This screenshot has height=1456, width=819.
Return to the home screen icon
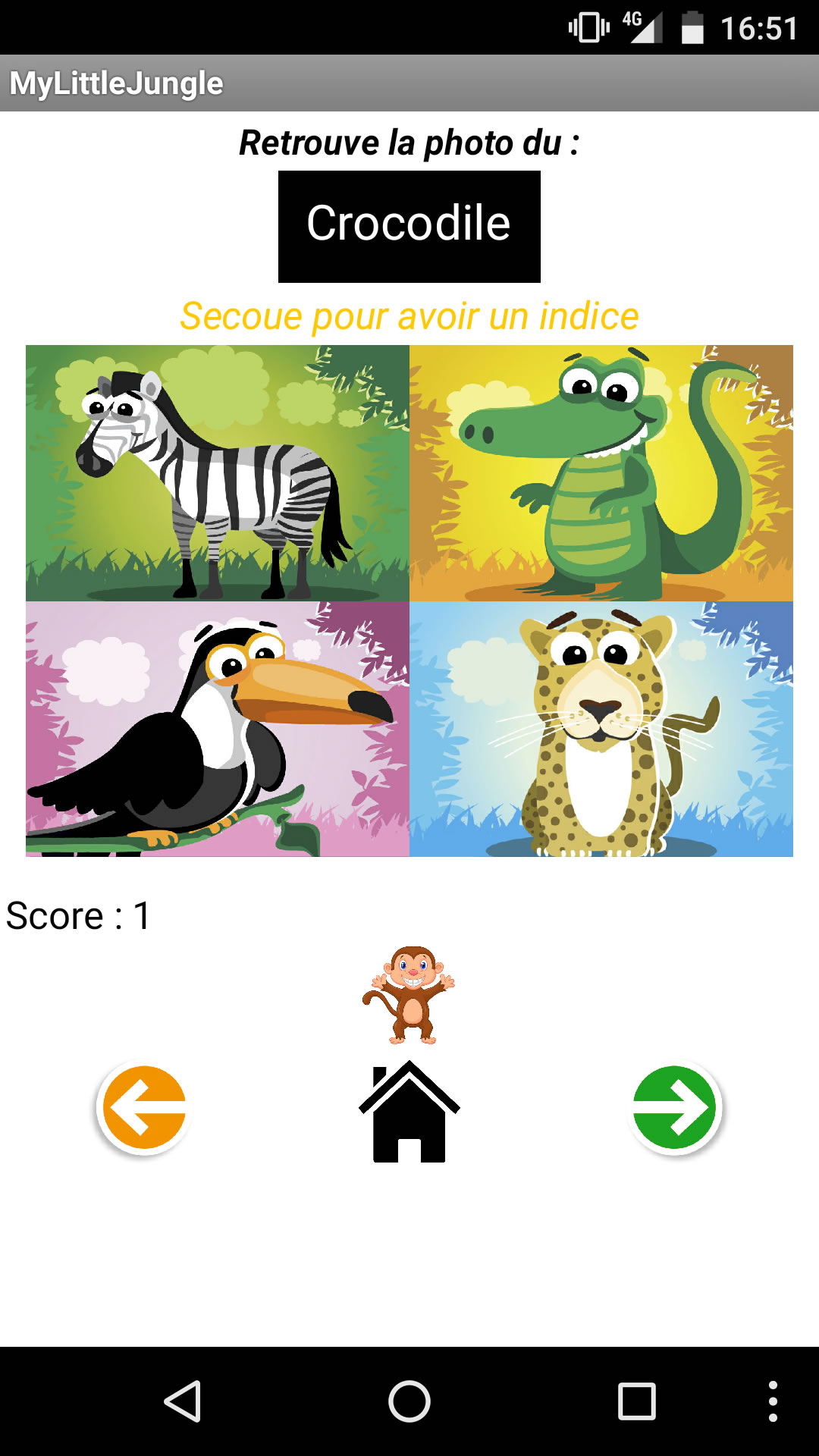point(409,1112)
